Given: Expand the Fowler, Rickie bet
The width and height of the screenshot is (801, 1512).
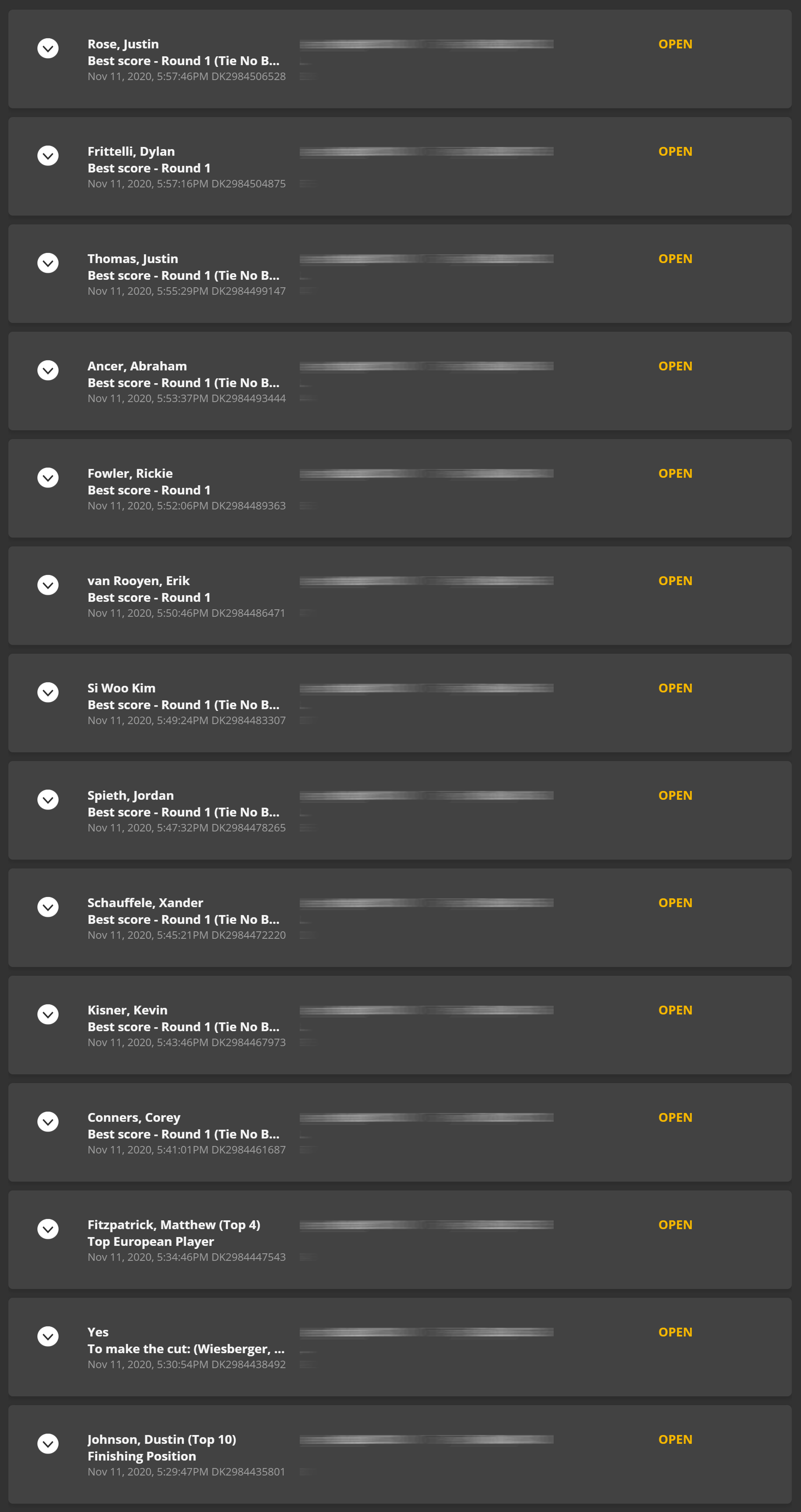Looking at the screenshot, I should click(48, 478).
